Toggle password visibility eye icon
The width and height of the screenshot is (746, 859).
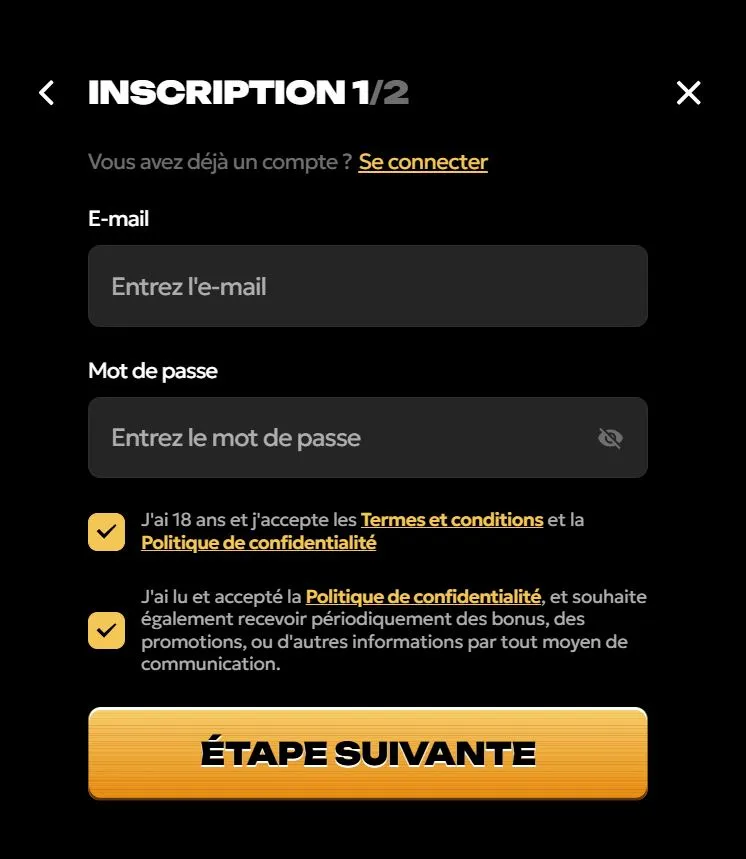pyautogui.click(x=610, y=438)
